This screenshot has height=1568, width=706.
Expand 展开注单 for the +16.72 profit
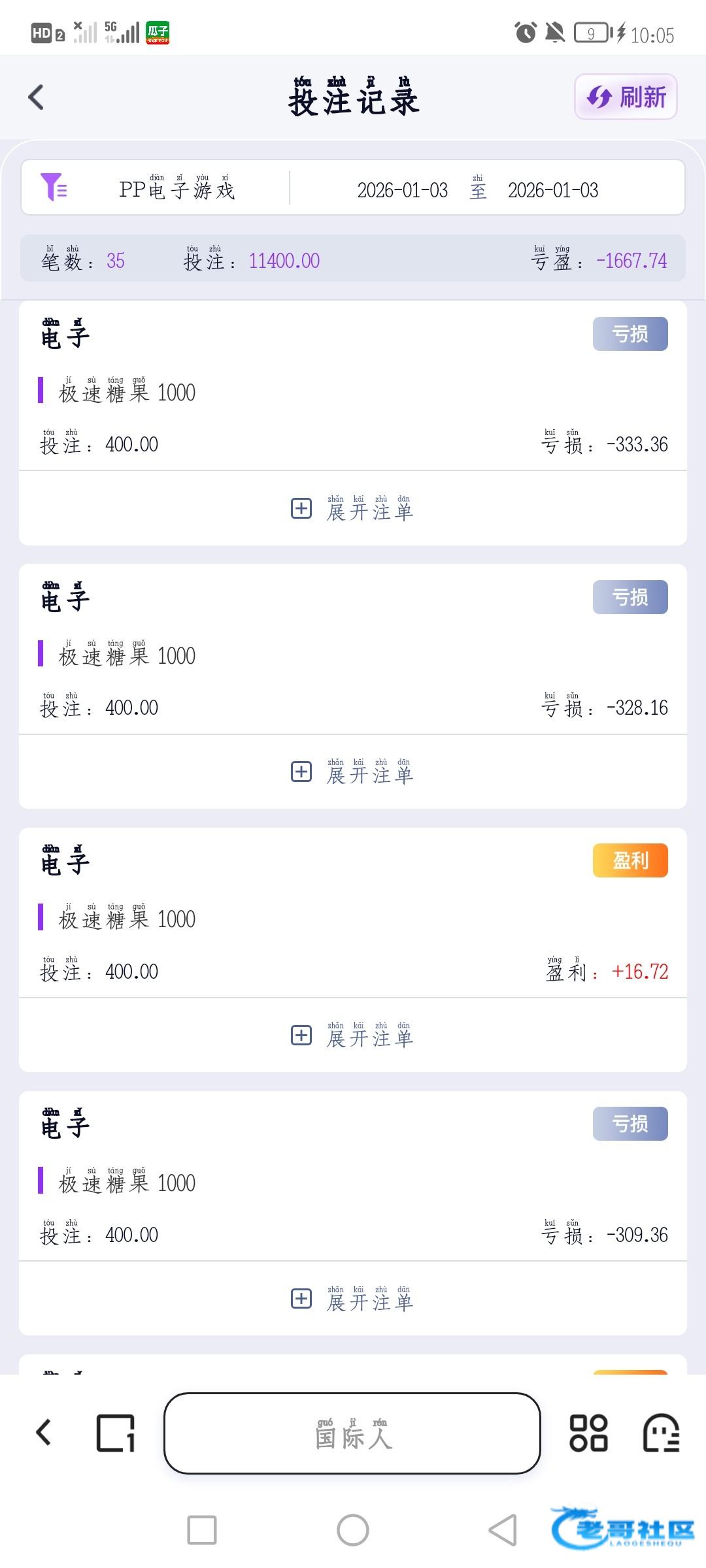coord(352,1036)
